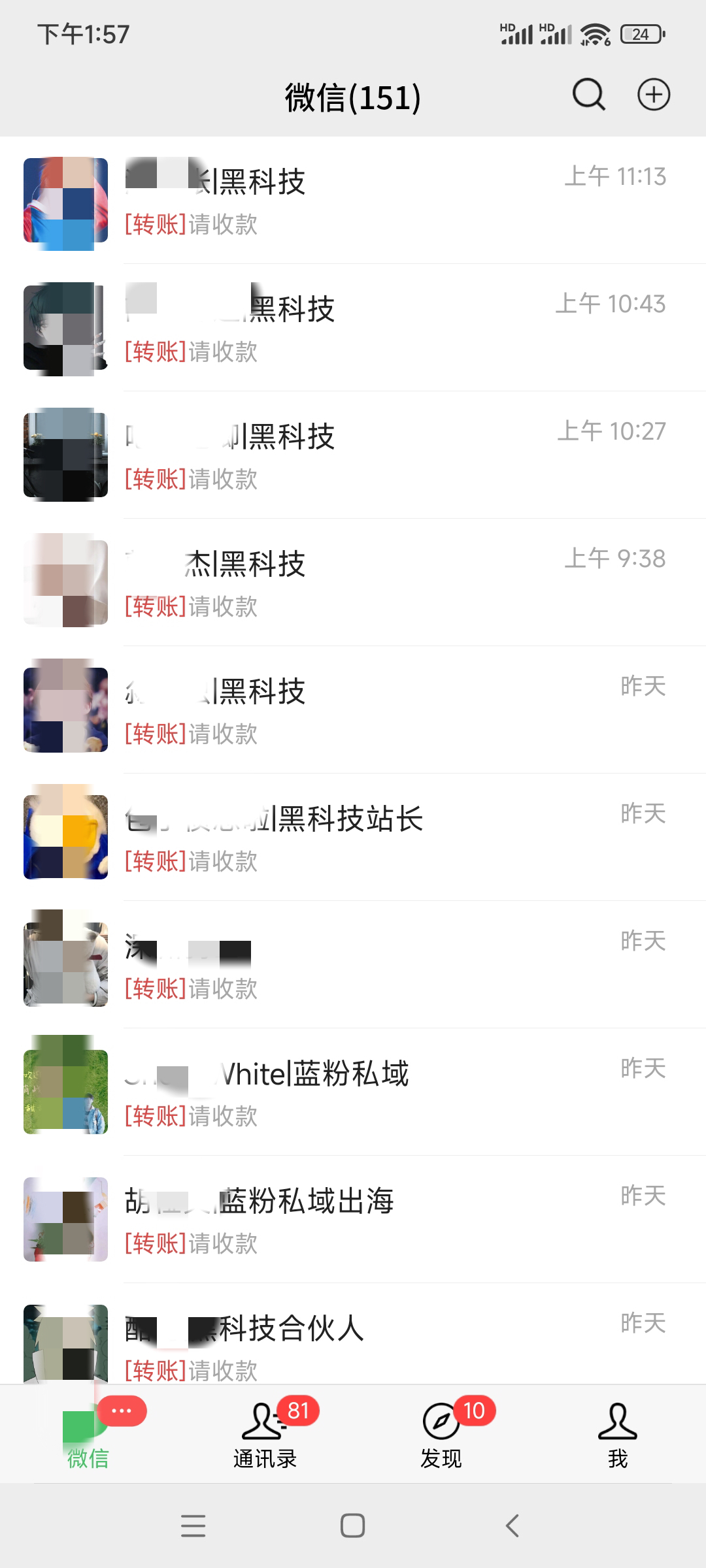Switch to the 发现 tab
This screenshot has height=1568, width=706.
tap(441, 1433)
